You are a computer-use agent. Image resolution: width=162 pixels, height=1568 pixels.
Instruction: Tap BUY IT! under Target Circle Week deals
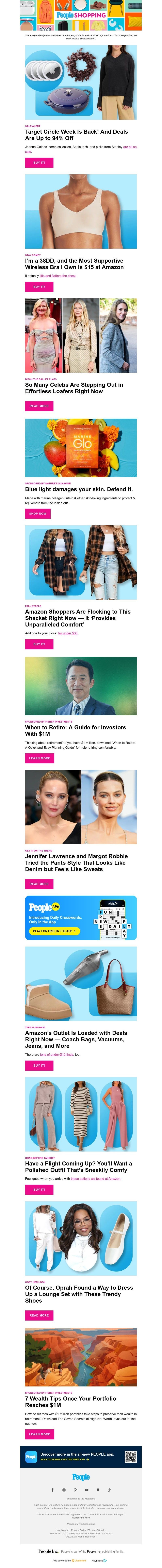[x=39, y=163]
